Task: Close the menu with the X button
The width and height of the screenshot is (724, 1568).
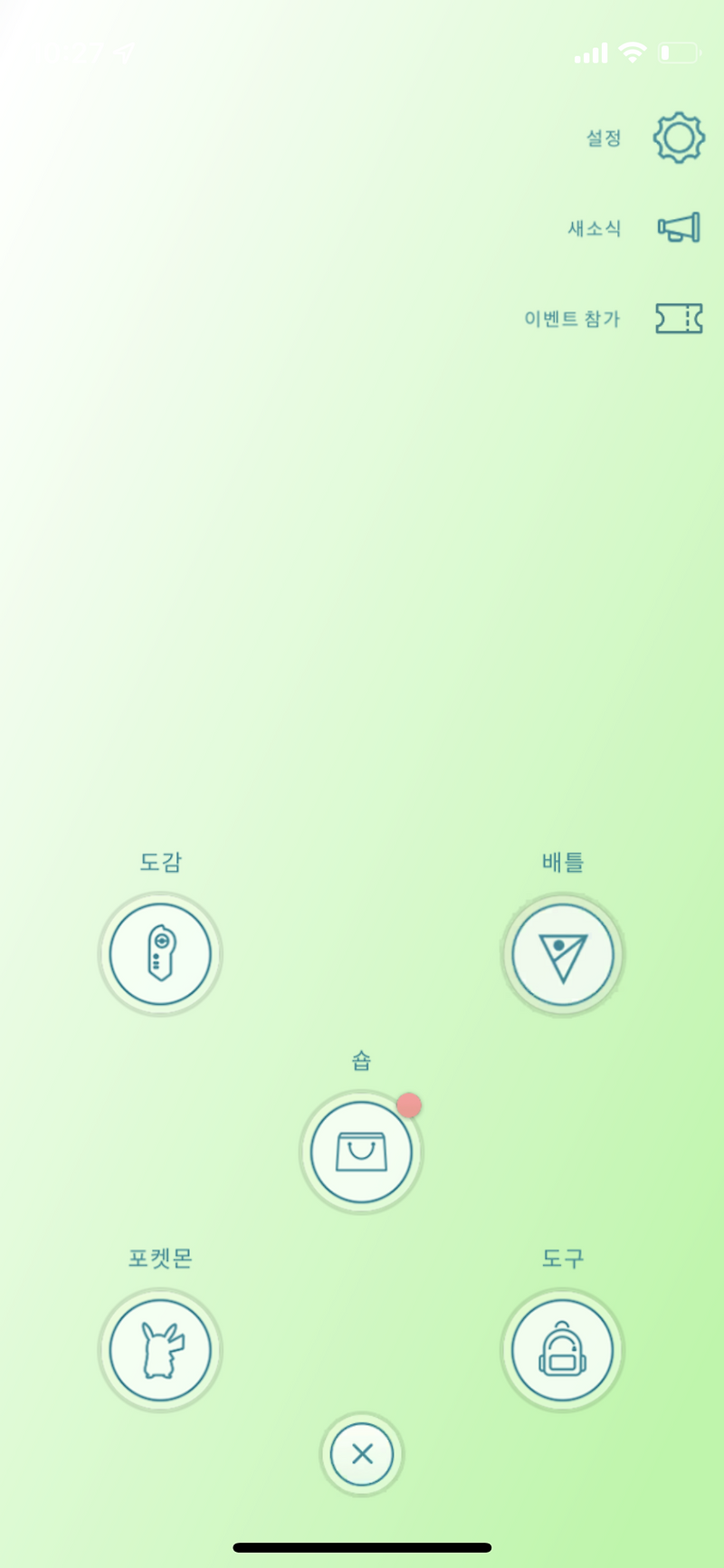Action: click(x=361, y=1453)
